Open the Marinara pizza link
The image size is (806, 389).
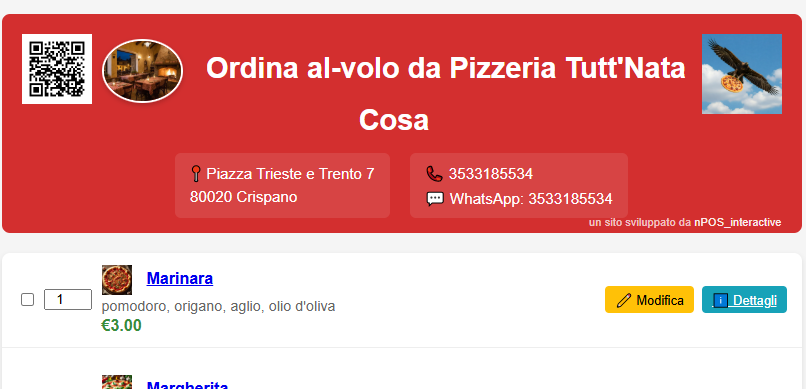tap(179, 279)
